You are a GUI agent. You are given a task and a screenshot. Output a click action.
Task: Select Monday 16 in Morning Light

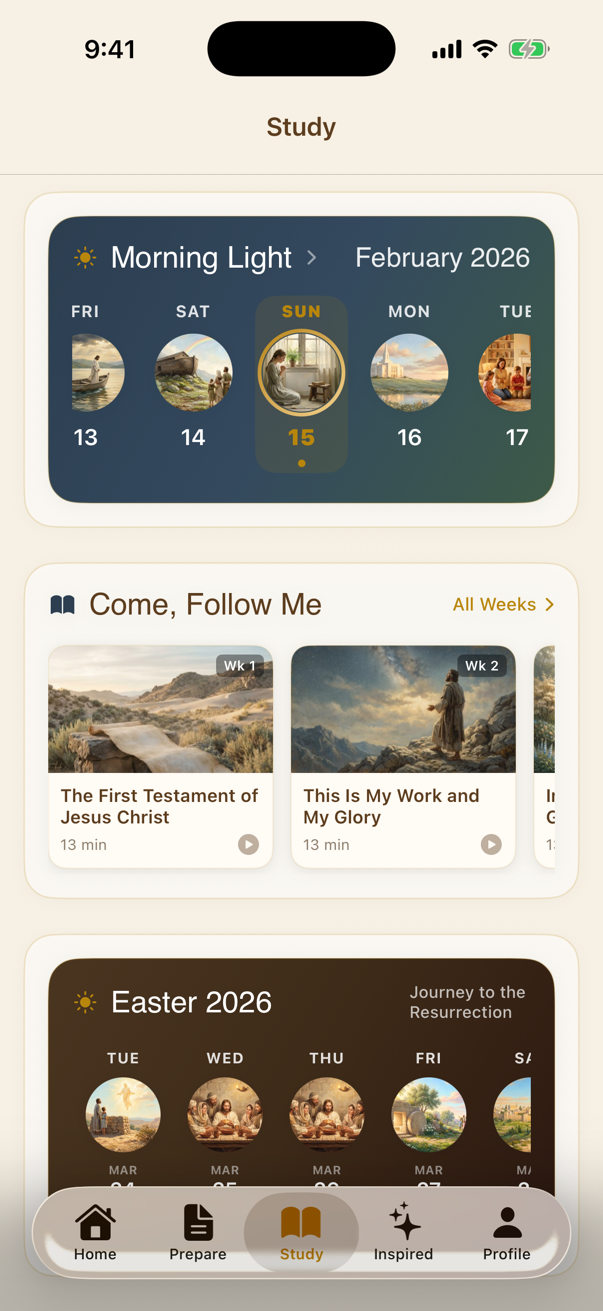point(409,373)
